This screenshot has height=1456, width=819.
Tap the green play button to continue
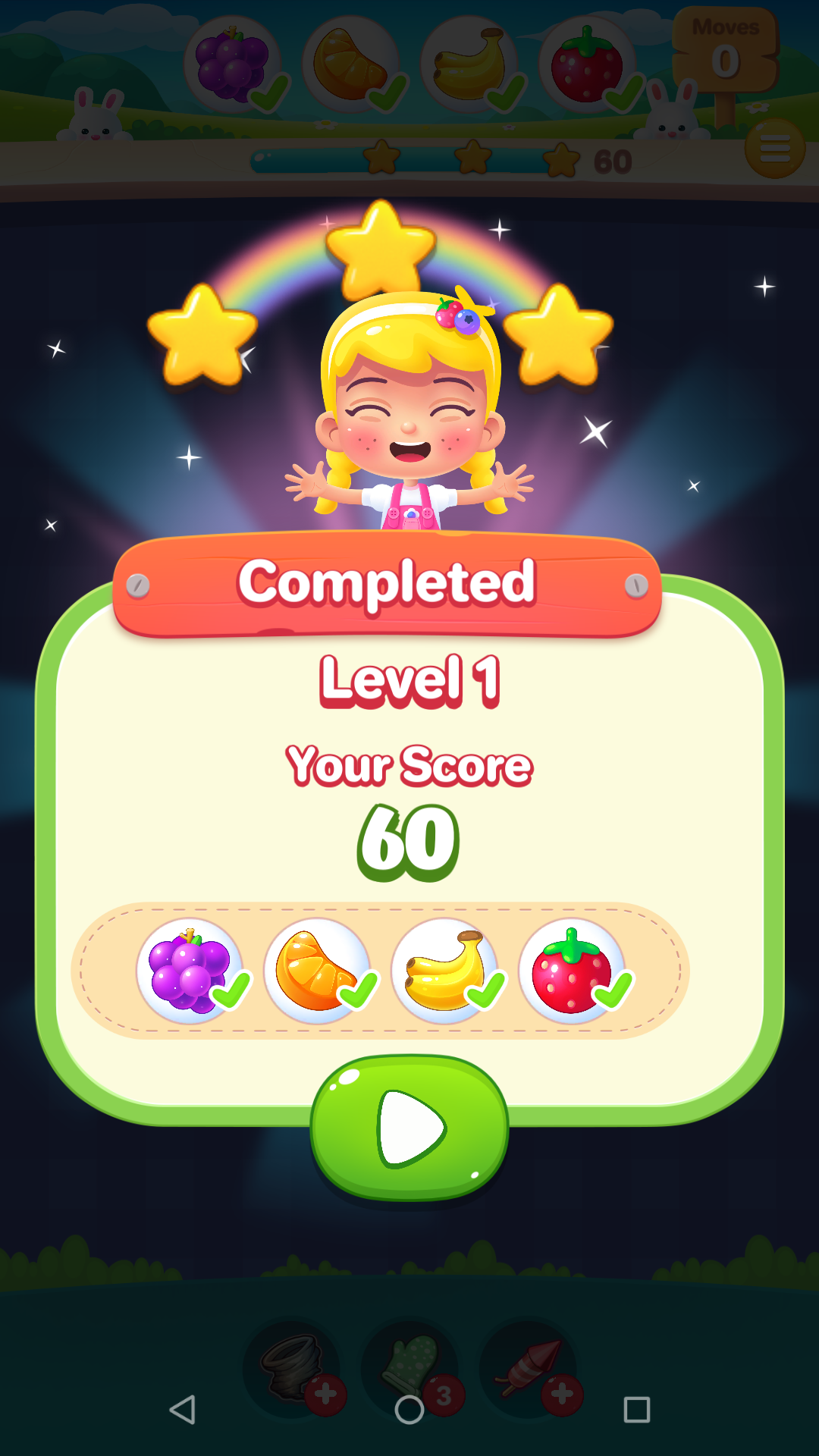[x=409, y=1128]
